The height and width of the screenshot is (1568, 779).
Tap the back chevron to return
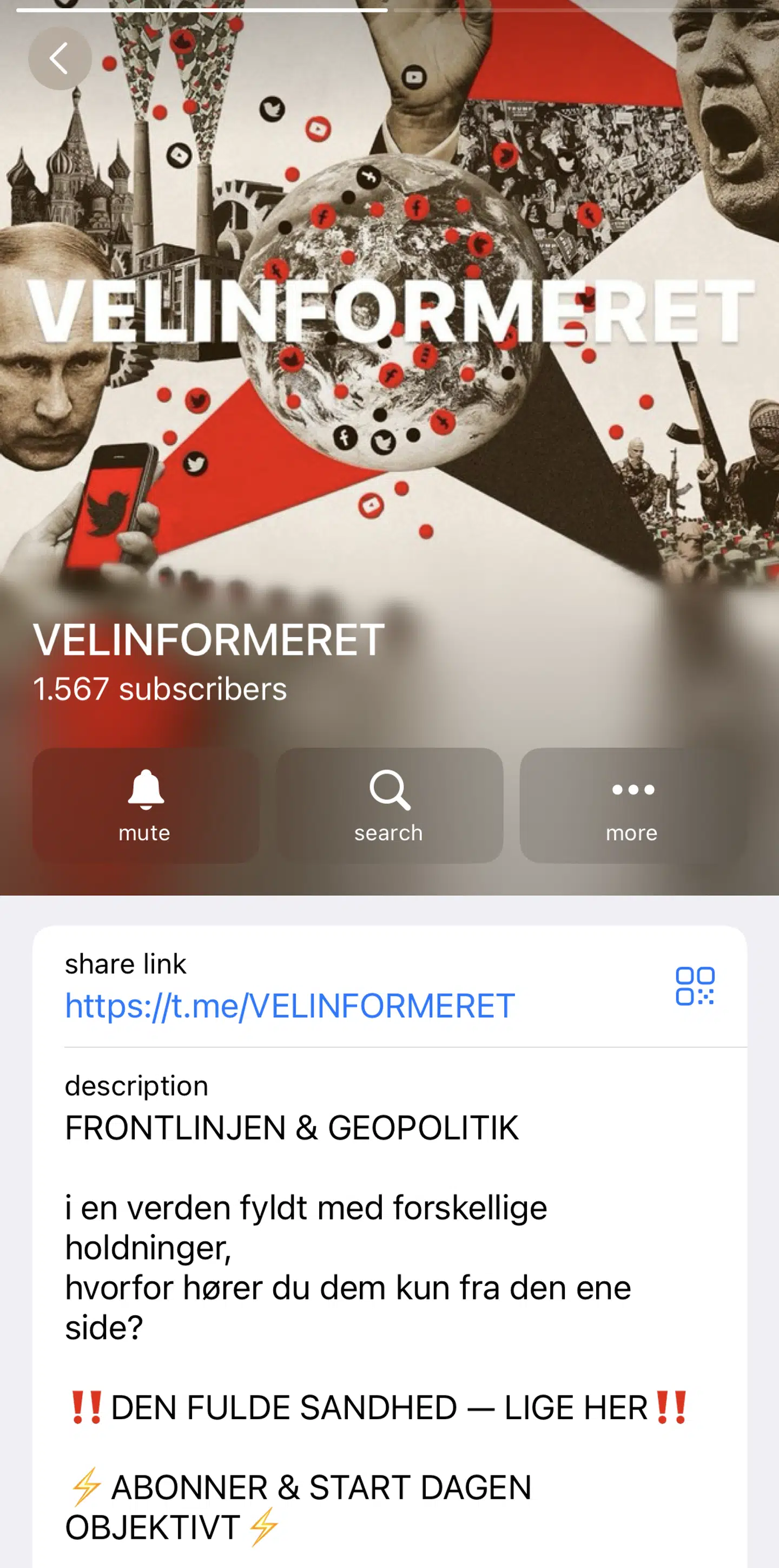60,58
